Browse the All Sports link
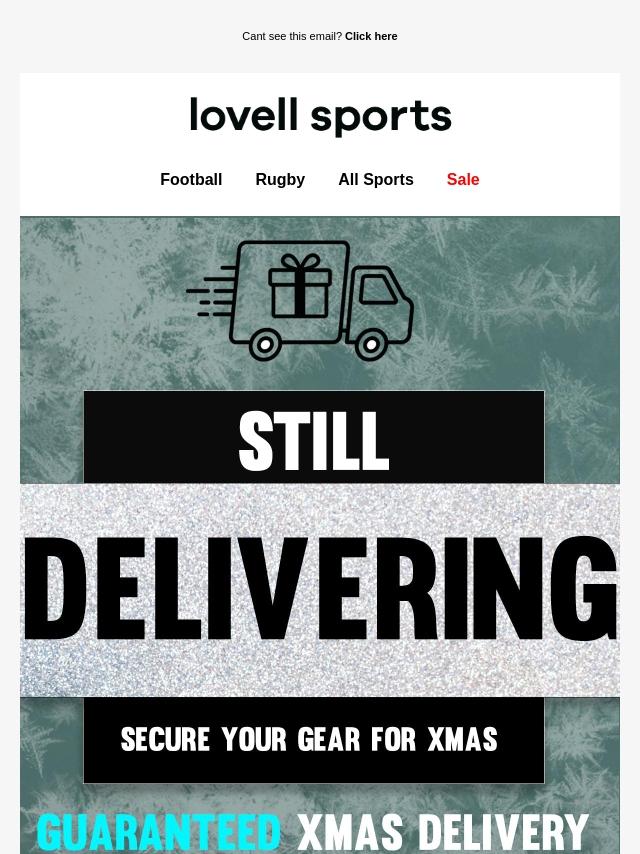This screenshot has width=640, height=854. tap(375, 180)
